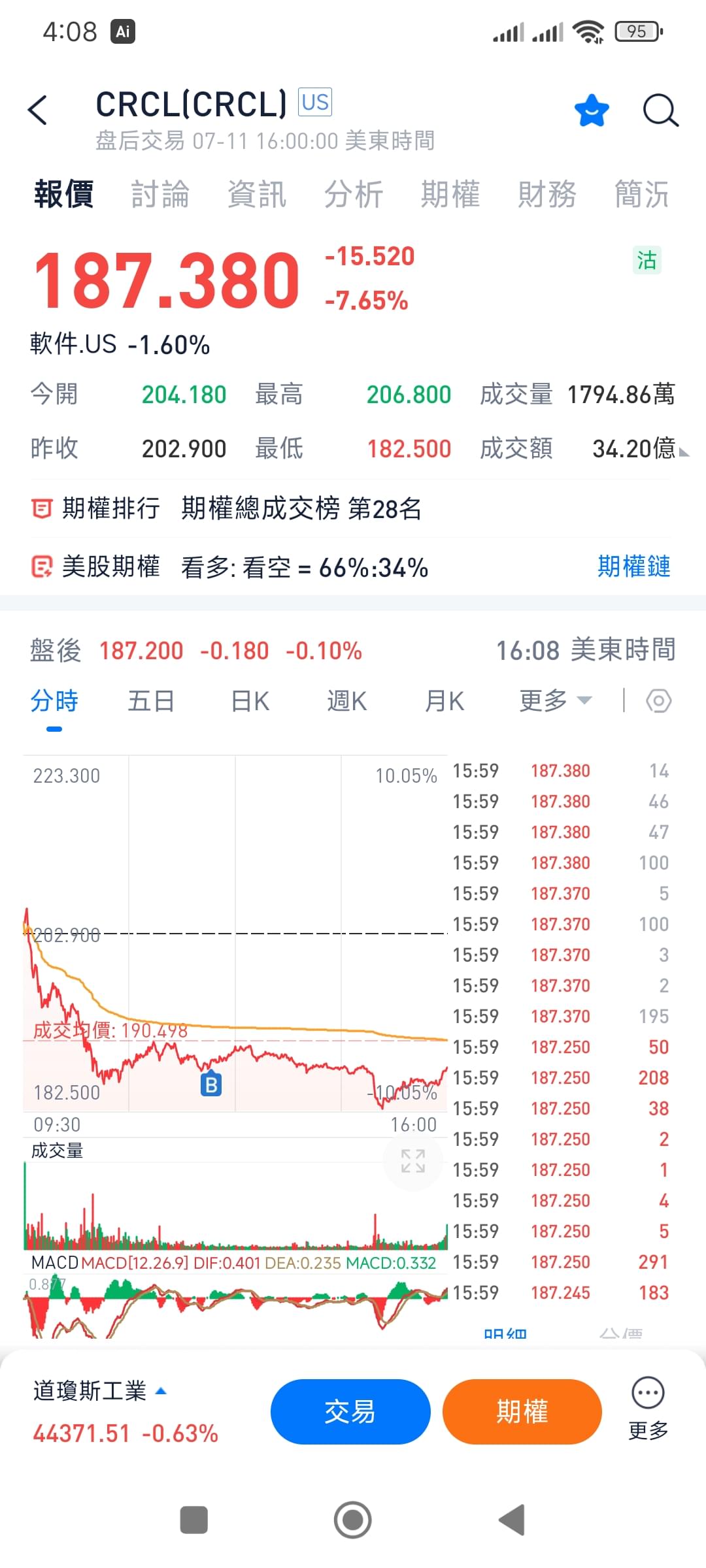The height and width of the screenshot is (1568, 706).
Task: View the 財務 tab
Action: (547, 194)
